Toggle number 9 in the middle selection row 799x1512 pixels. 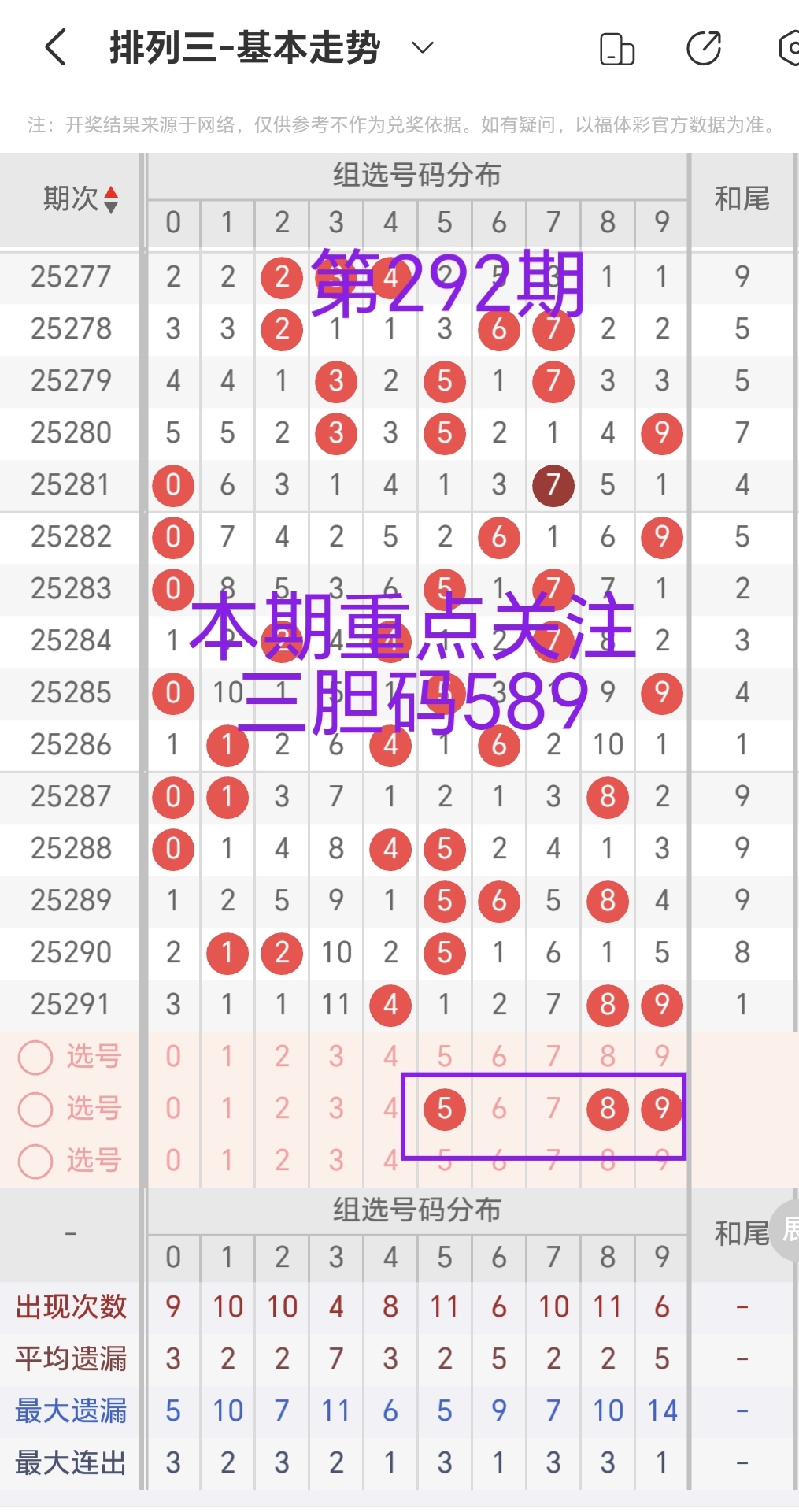pos(661,1109)
